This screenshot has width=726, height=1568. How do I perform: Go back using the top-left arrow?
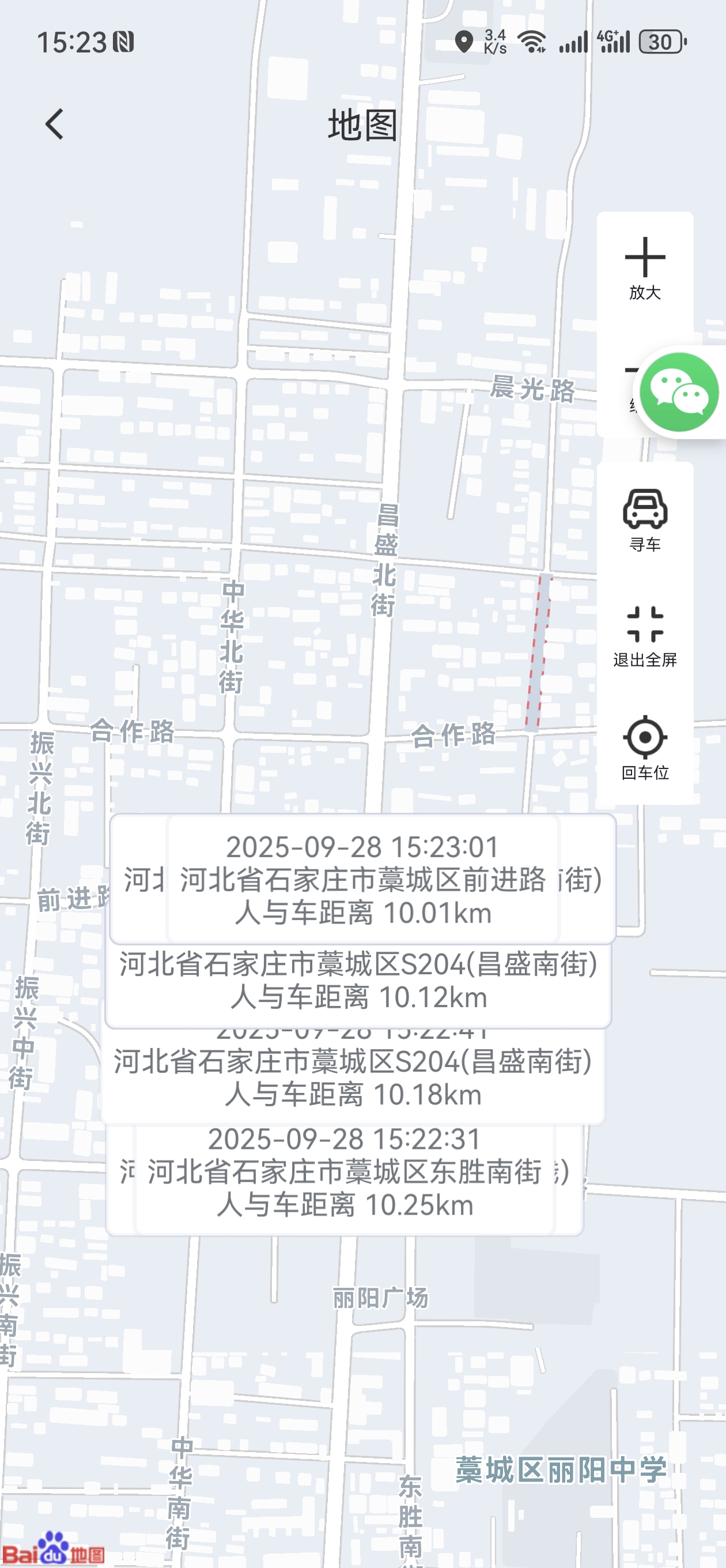55,124
